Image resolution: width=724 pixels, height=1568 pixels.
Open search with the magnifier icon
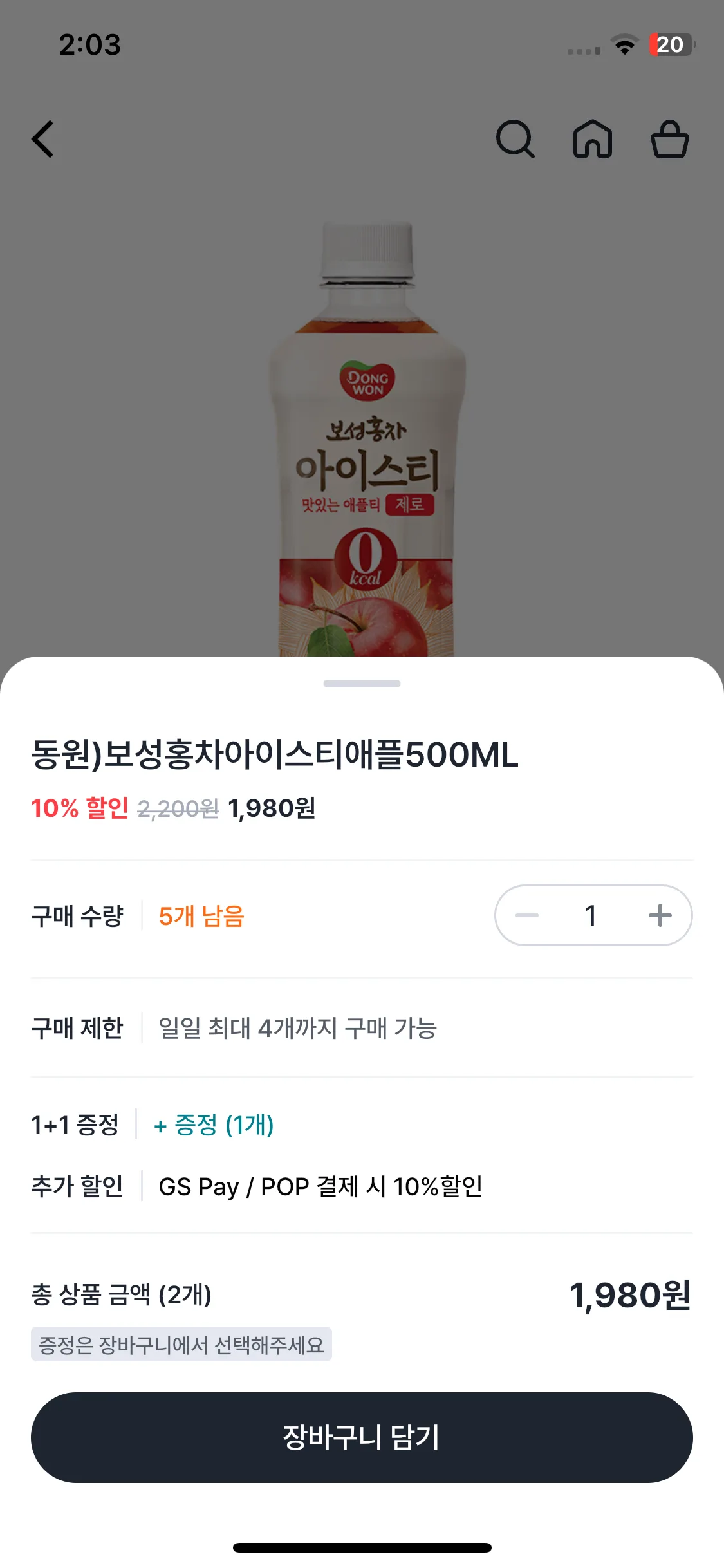[515, 139]
